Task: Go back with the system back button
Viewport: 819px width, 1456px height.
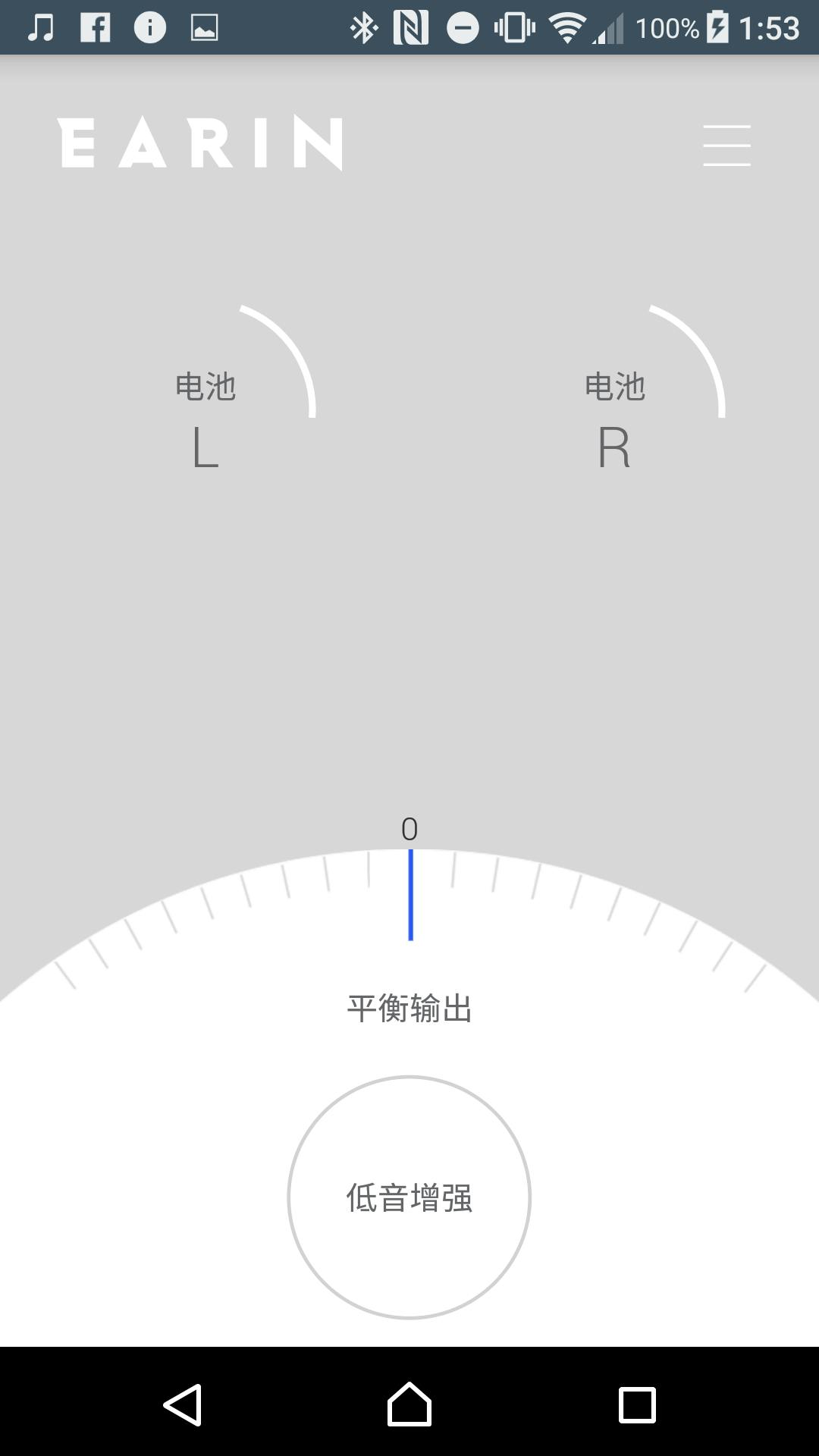Action: click(x=183, y=1404)
